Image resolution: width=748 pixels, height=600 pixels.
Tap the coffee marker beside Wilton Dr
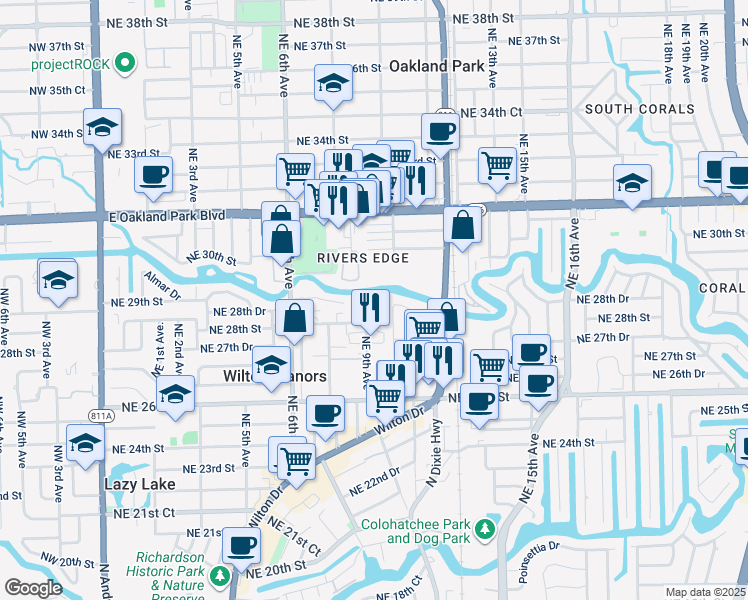click(x=324, y=413)
